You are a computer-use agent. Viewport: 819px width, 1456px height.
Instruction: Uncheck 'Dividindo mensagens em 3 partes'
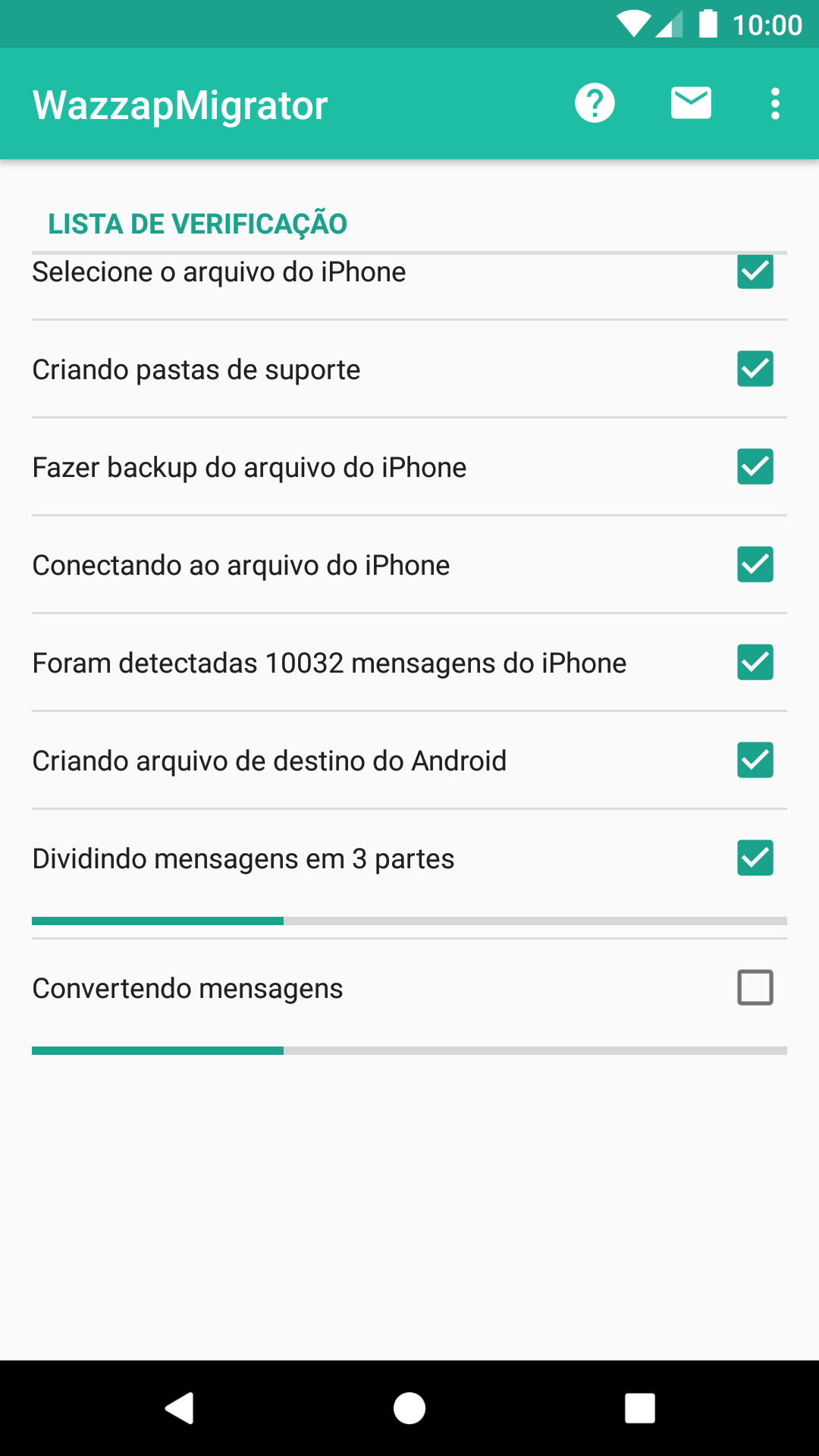755,858
